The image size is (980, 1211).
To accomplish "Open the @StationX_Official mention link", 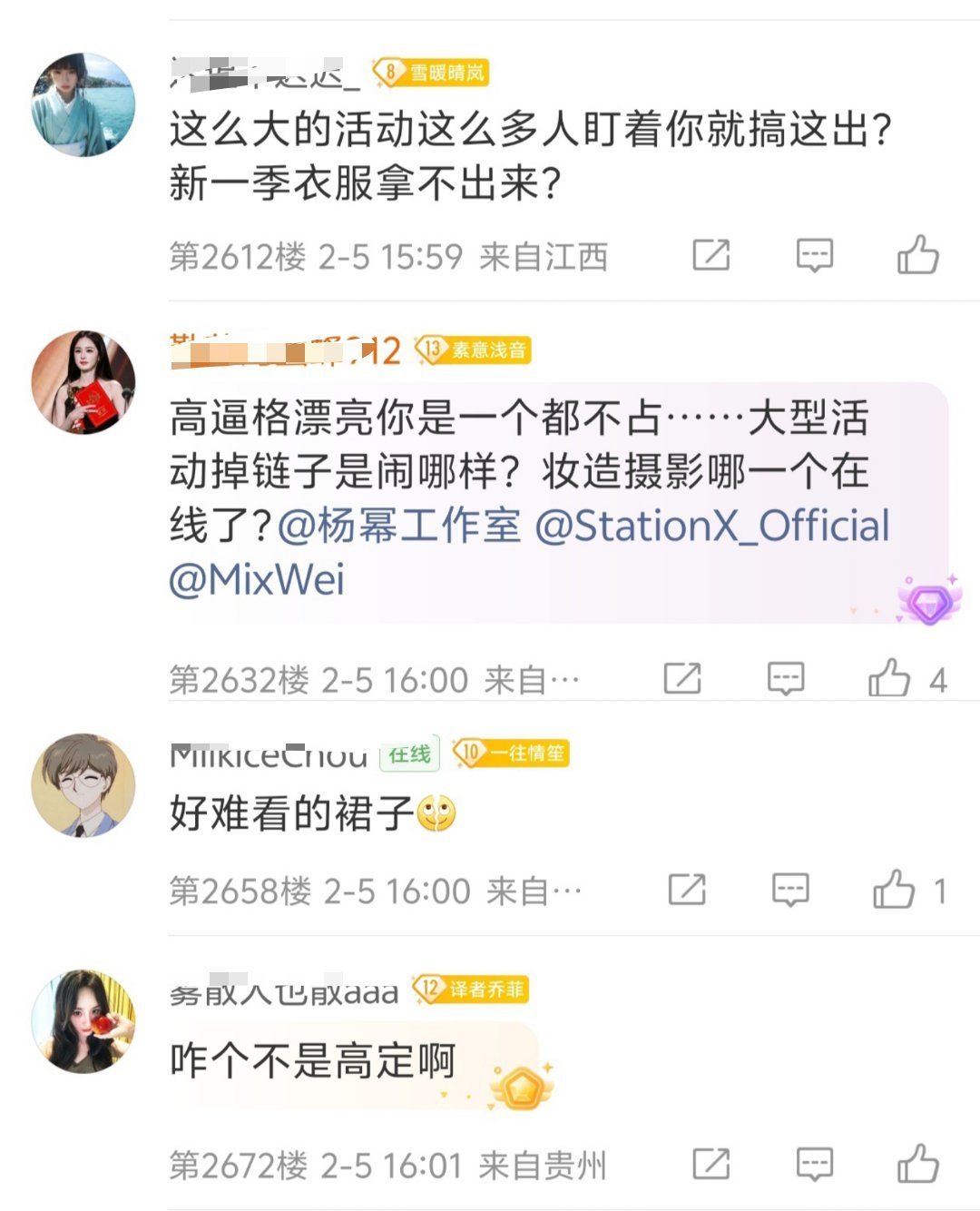I will pyautogui.click(x=714, y=527).
